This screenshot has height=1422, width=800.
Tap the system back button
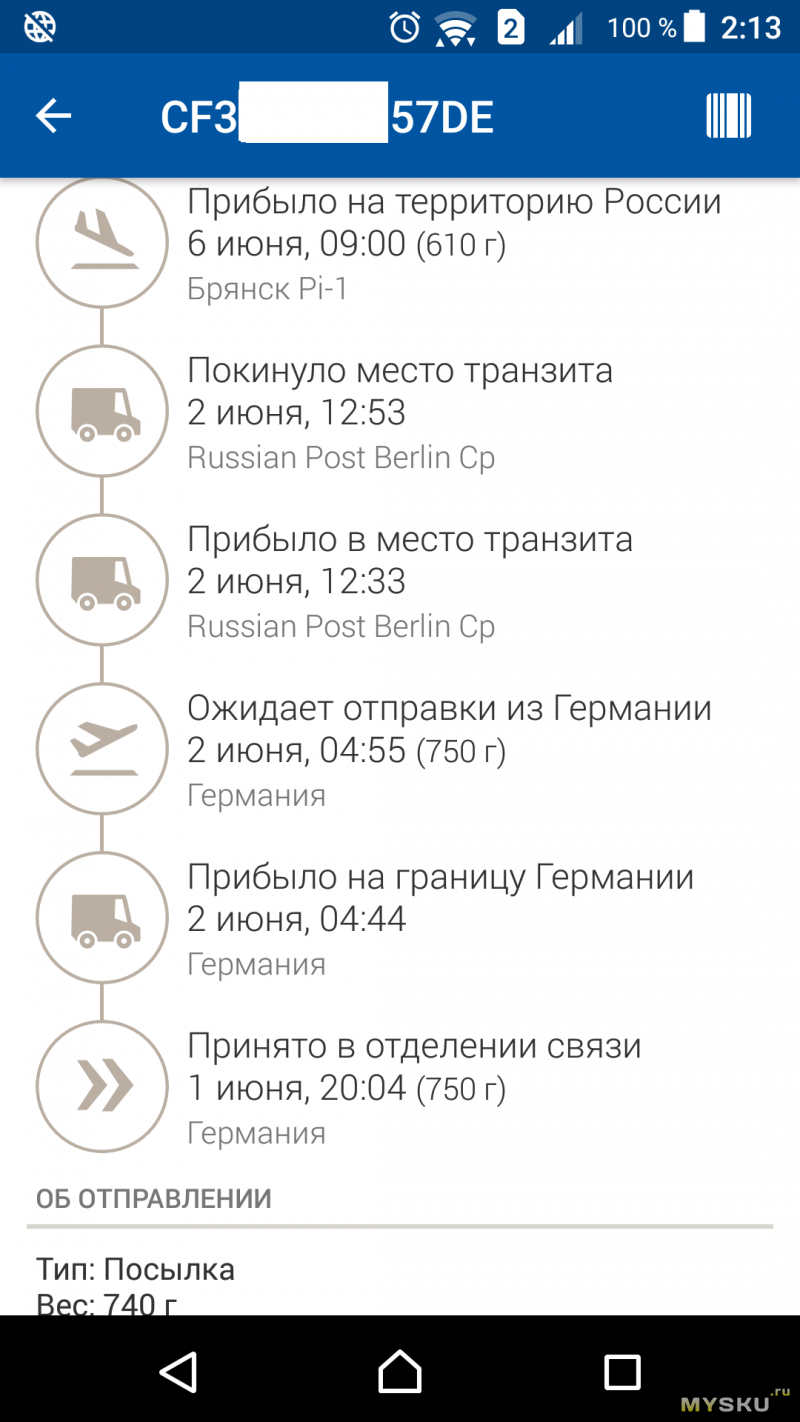(178, 1371)
